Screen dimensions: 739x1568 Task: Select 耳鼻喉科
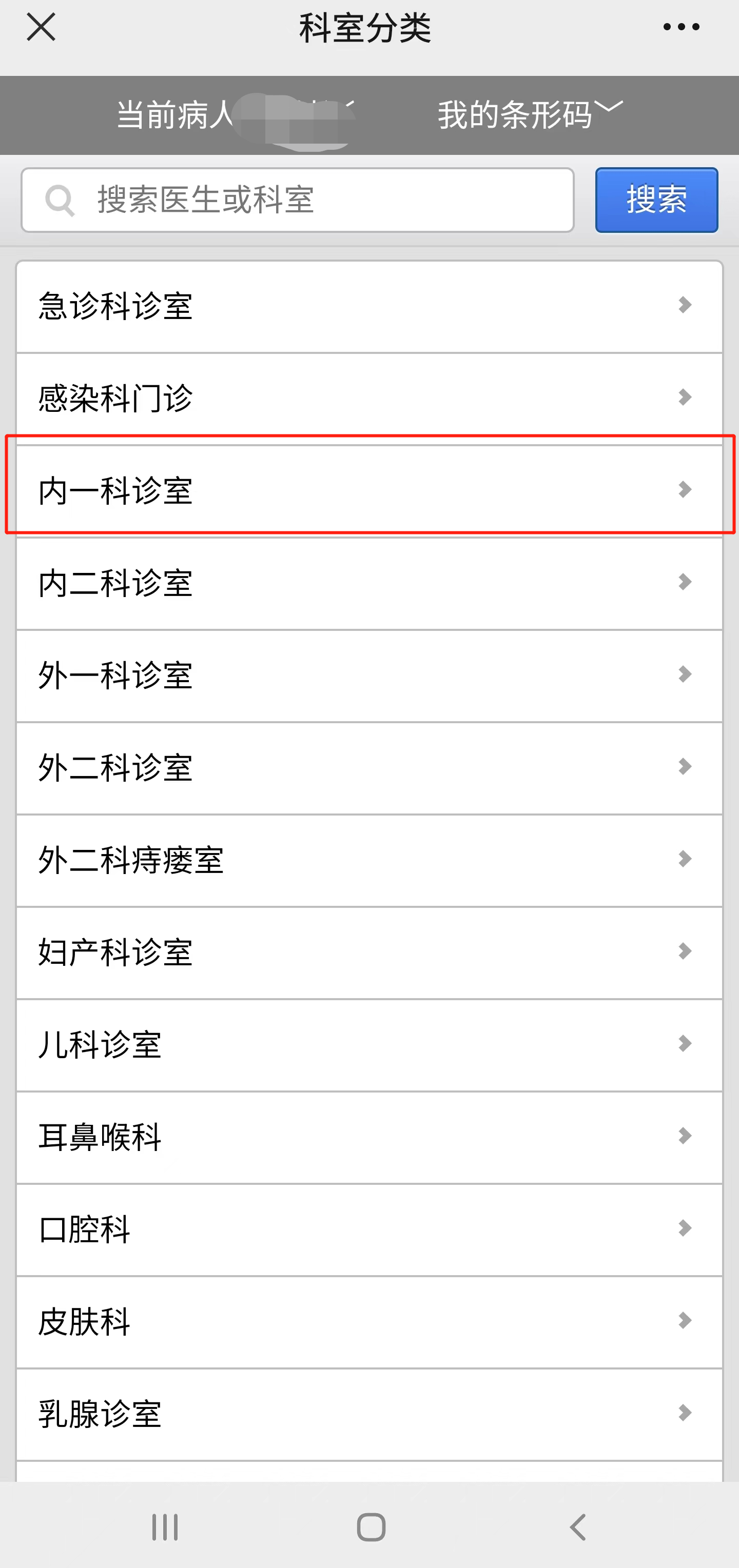tap(369, 1137)
